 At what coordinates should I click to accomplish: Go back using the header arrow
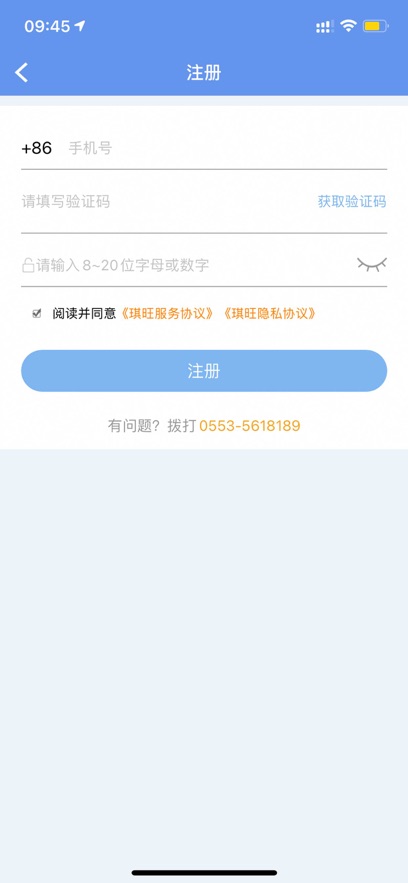[x=21, y=73]
